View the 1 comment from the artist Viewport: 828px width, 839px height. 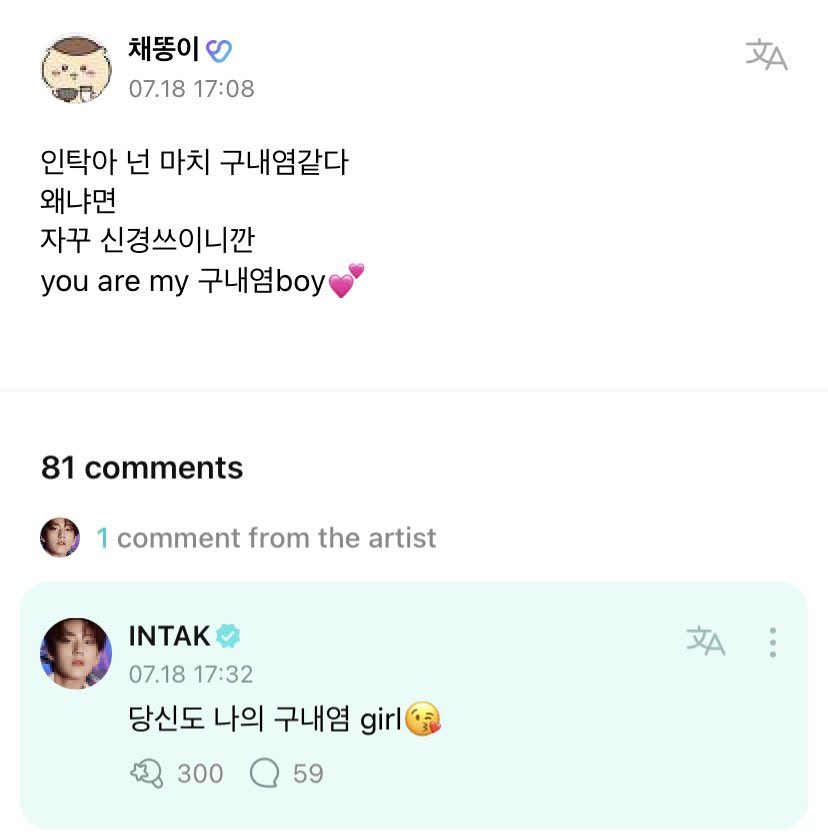266,538
